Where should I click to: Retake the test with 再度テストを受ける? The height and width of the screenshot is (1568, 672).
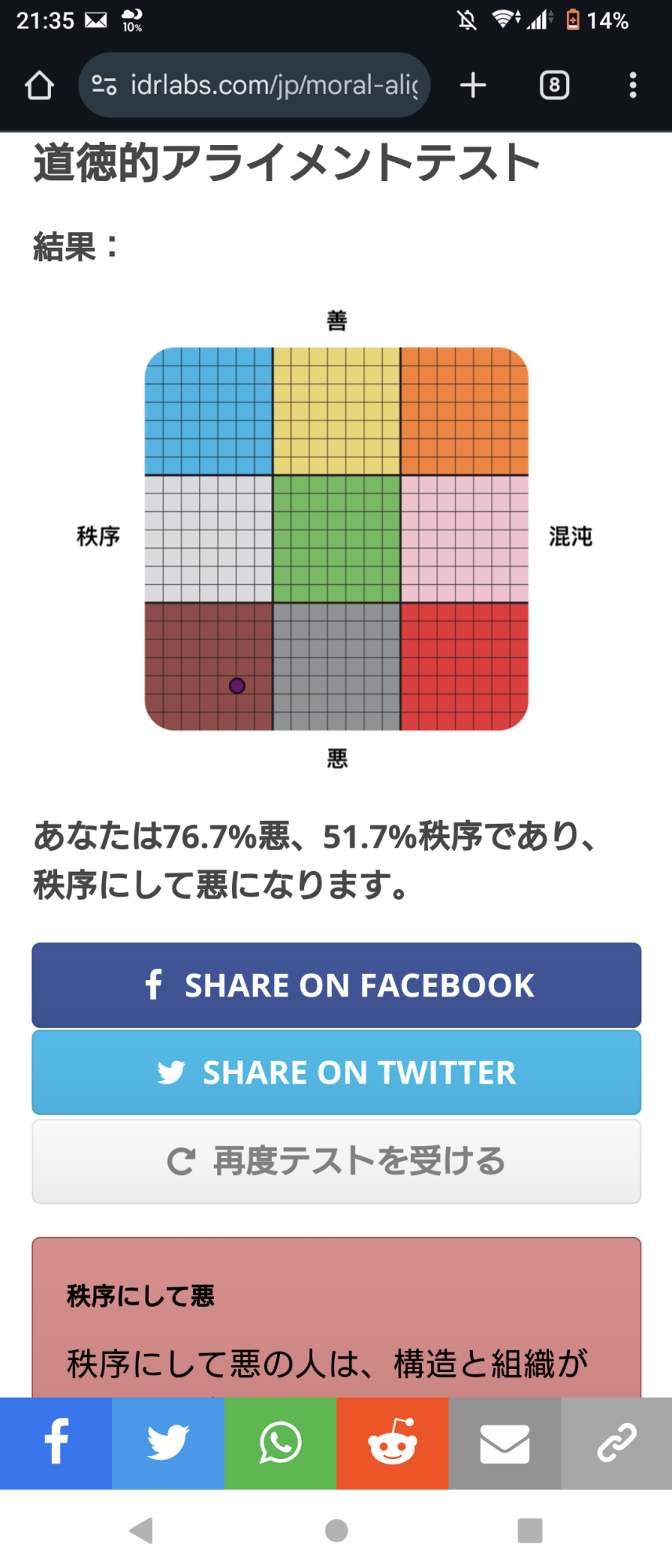[x=336, y=1161]
